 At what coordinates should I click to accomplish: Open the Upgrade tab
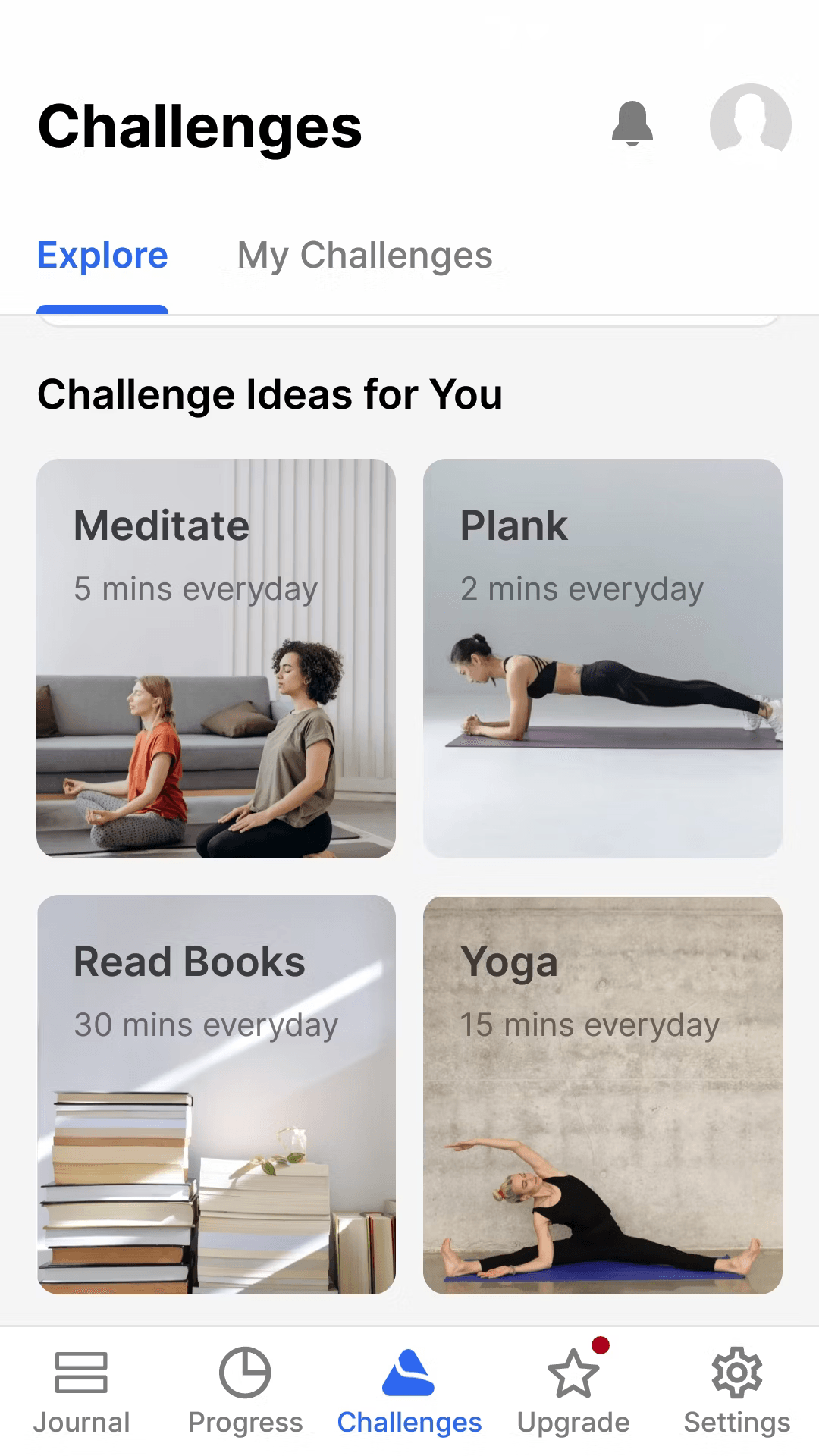573,1392
